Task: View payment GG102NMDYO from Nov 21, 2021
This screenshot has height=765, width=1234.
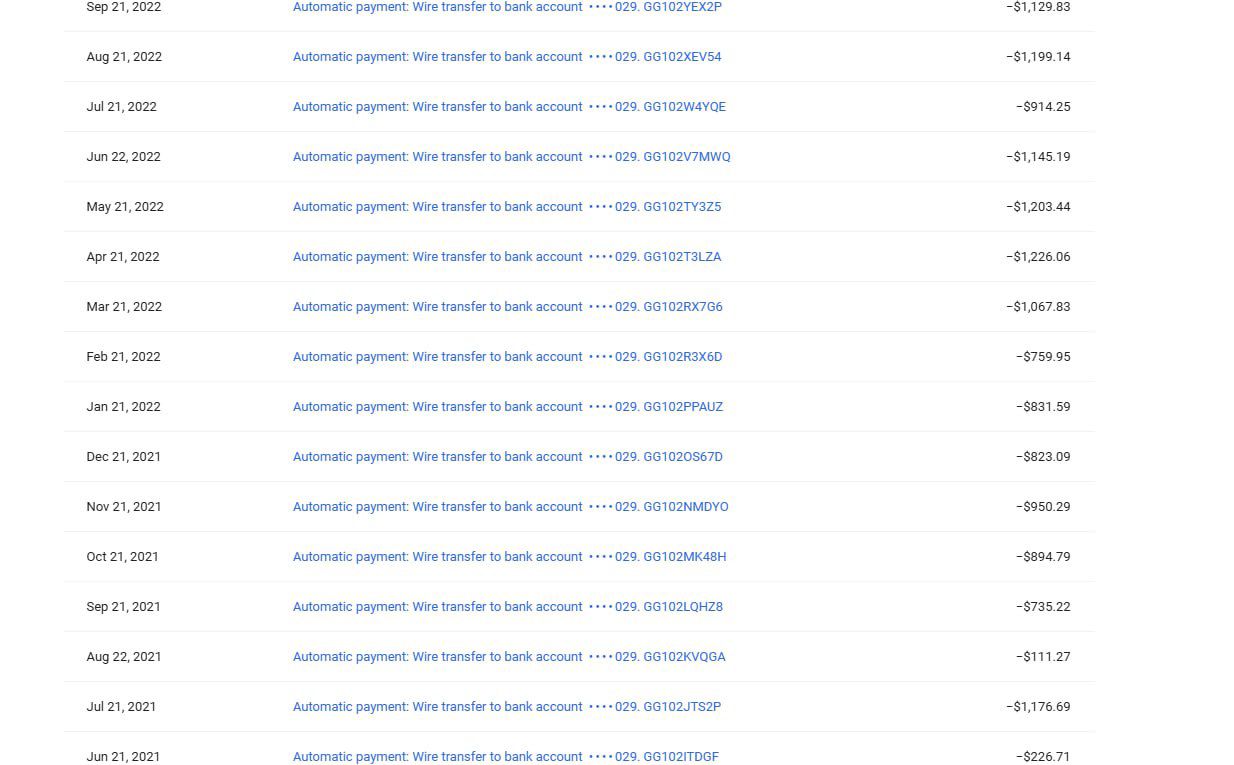Action: click(510, 507)
